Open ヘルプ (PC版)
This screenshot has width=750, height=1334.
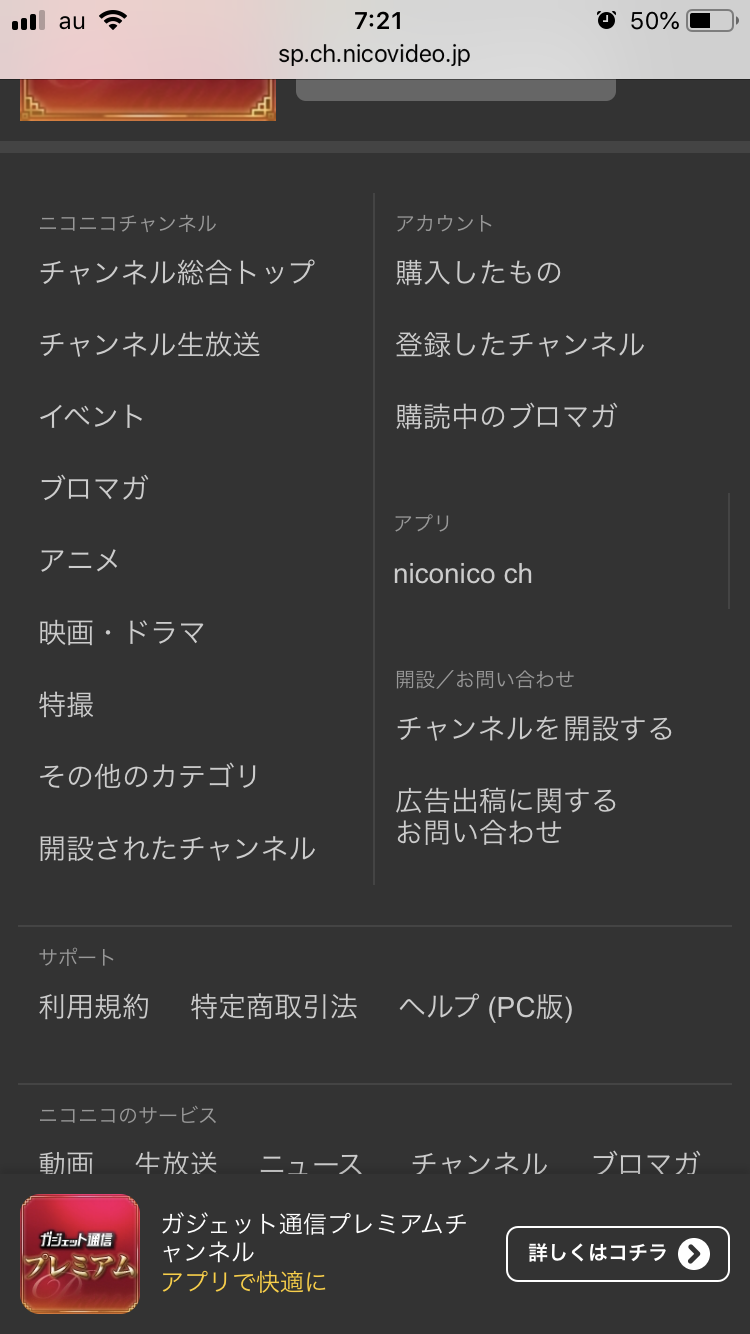click(485, 1007)
